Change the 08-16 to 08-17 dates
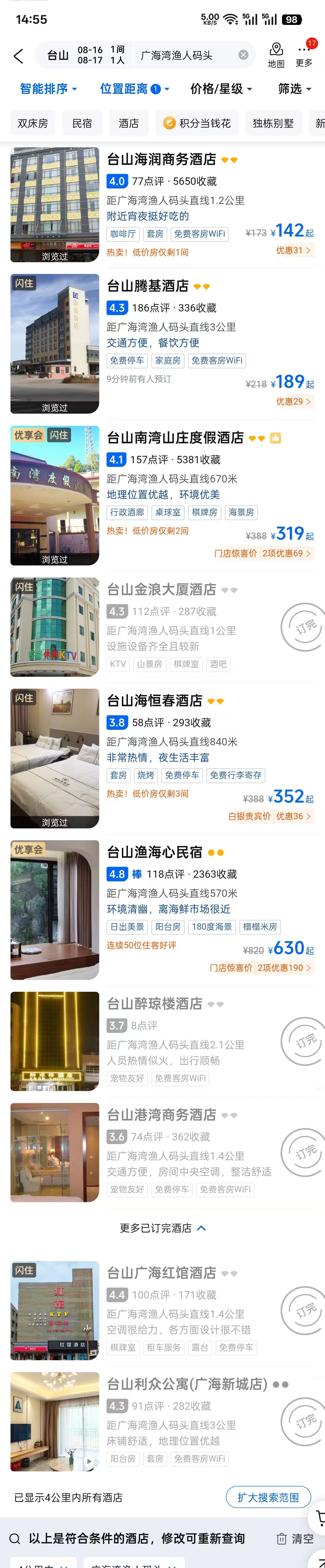The image size is (325, 1568). (x=90, y=55)
